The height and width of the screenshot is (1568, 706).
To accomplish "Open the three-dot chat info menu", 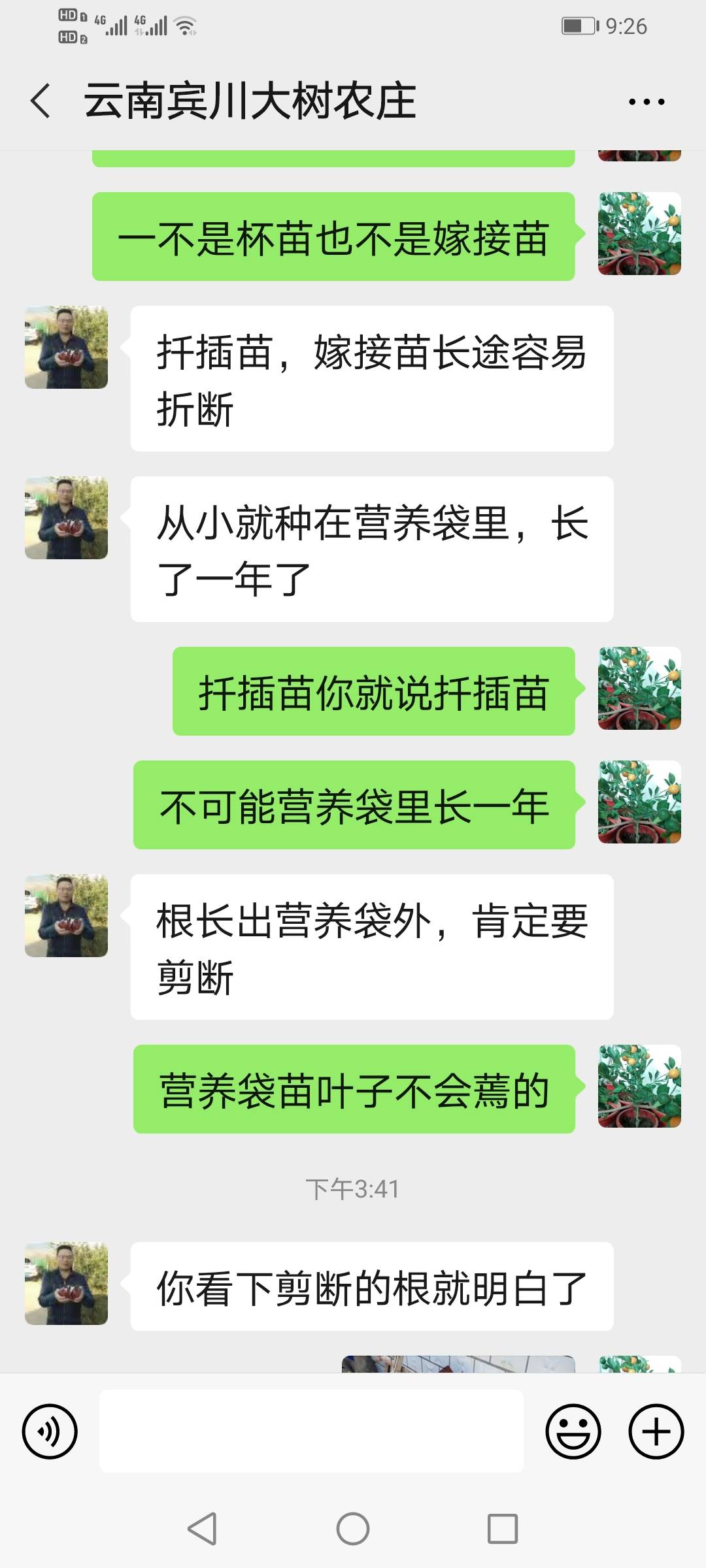I will point(647,102).
